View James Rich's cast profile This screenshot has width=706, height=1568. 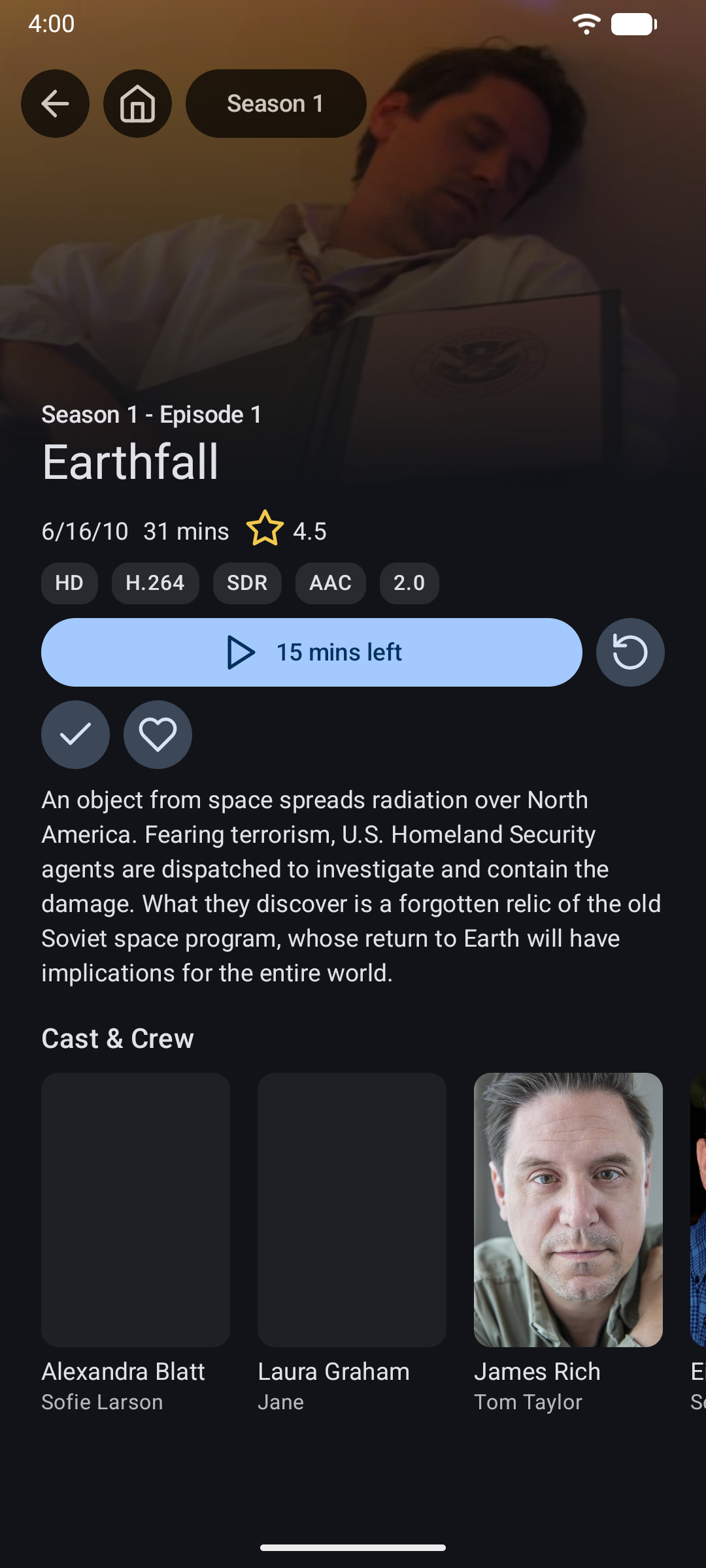pyautogui.click(x=567, y=1209)
